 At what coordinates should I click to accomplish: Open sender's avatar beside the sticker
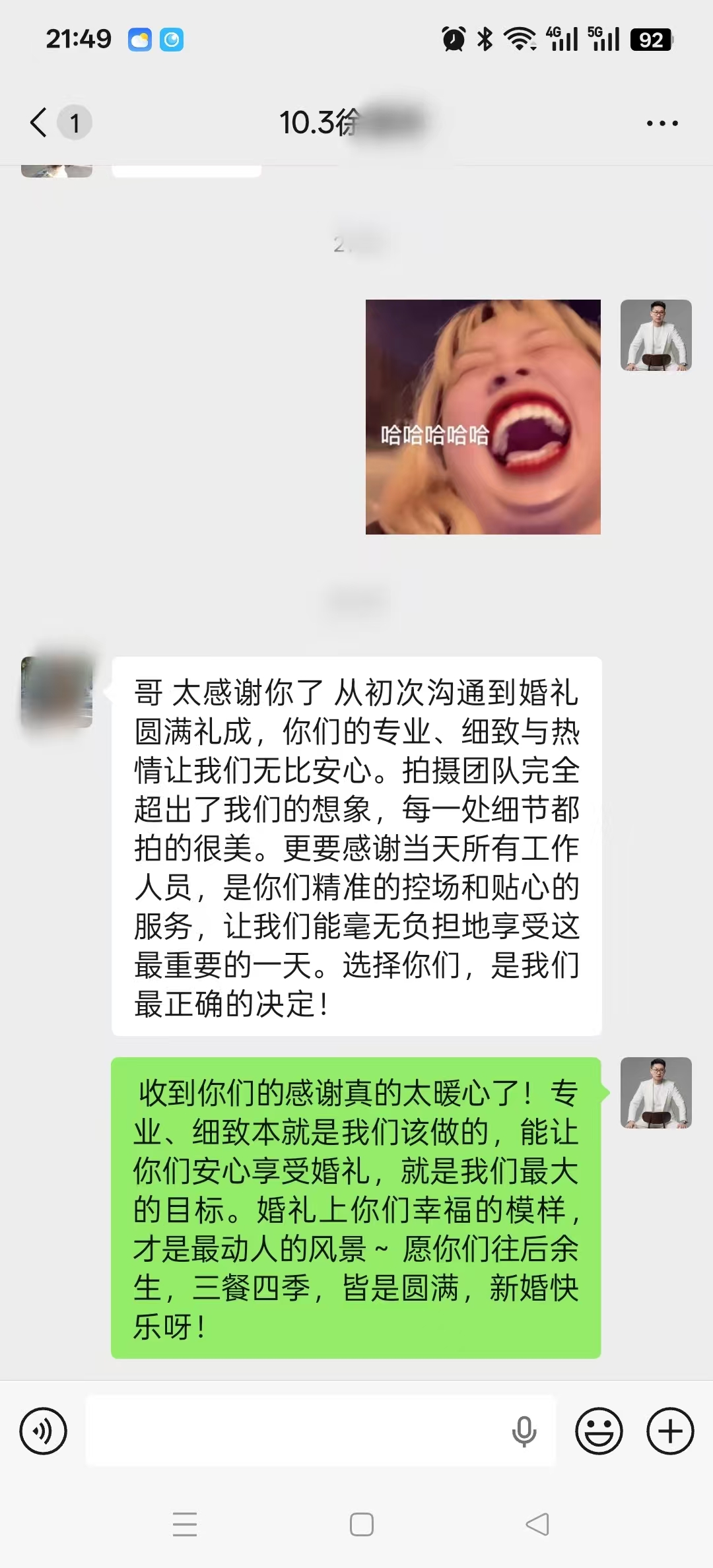click(656, 335)
